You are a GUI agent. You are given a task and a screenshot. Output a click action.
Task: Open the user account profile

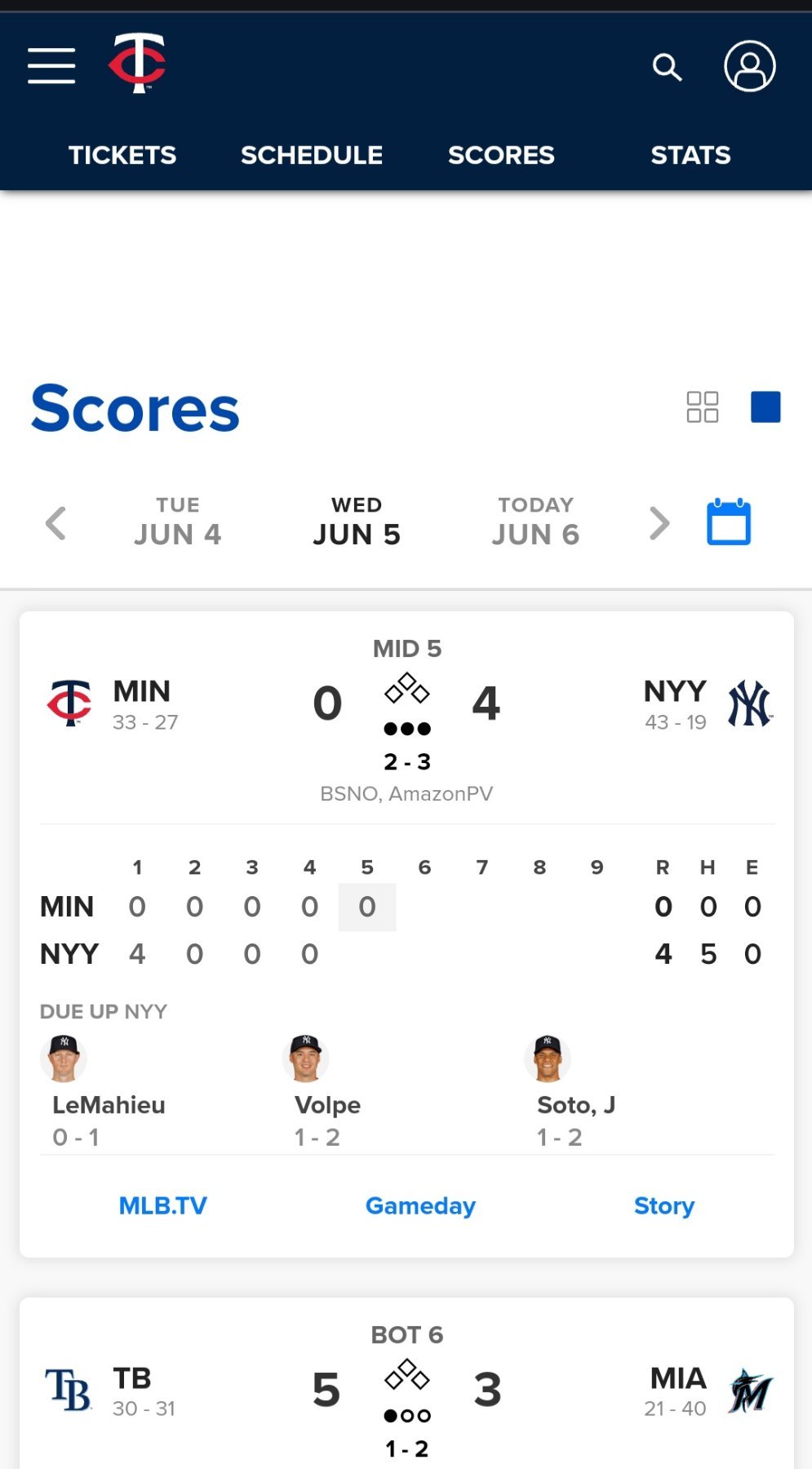click(x=749, y=66)
